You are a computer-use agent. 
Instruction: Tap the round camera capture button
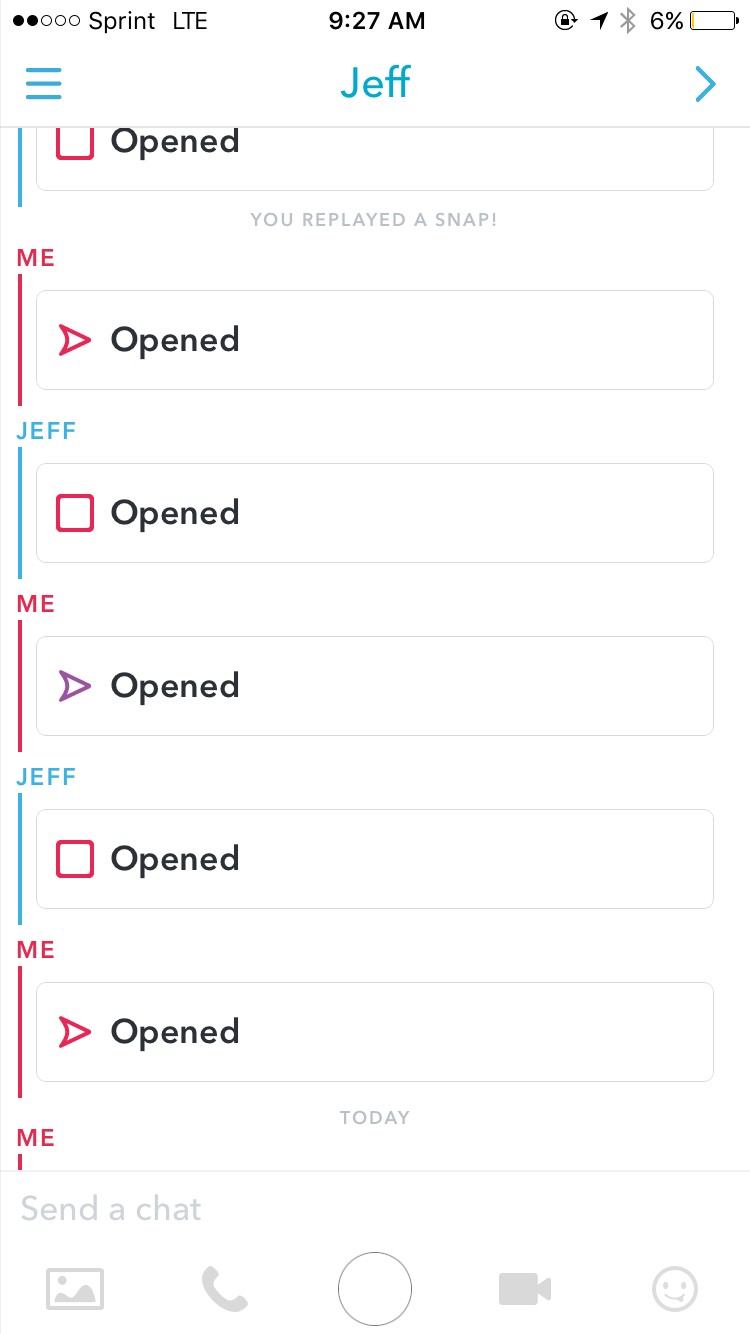pos(375,1288)
